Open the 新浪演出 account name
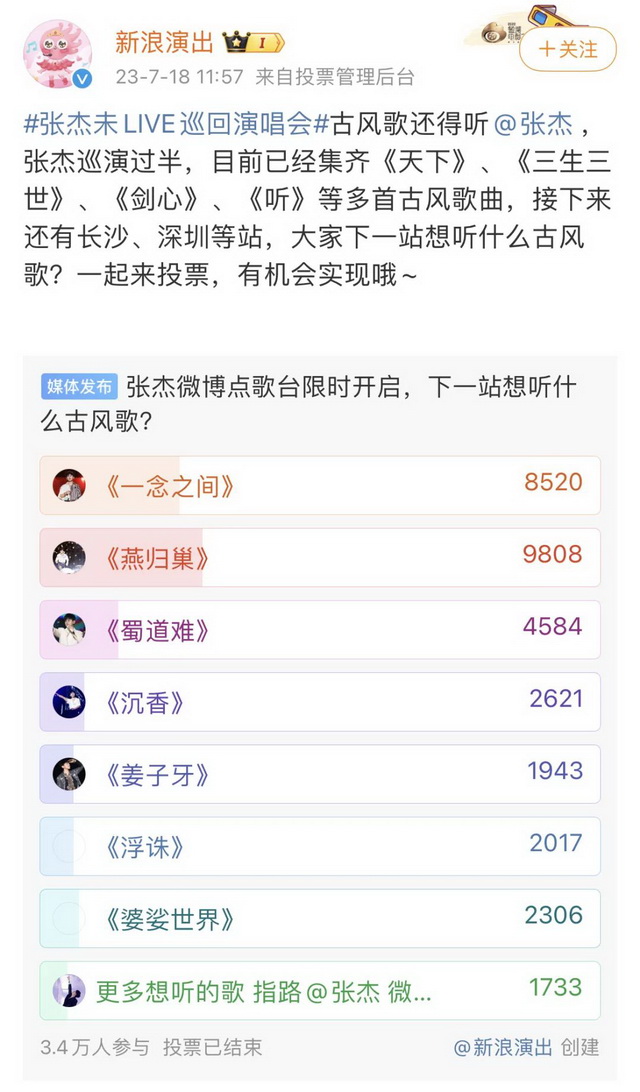This screenshot has height=1092, width=640. (x=164, y=43)
